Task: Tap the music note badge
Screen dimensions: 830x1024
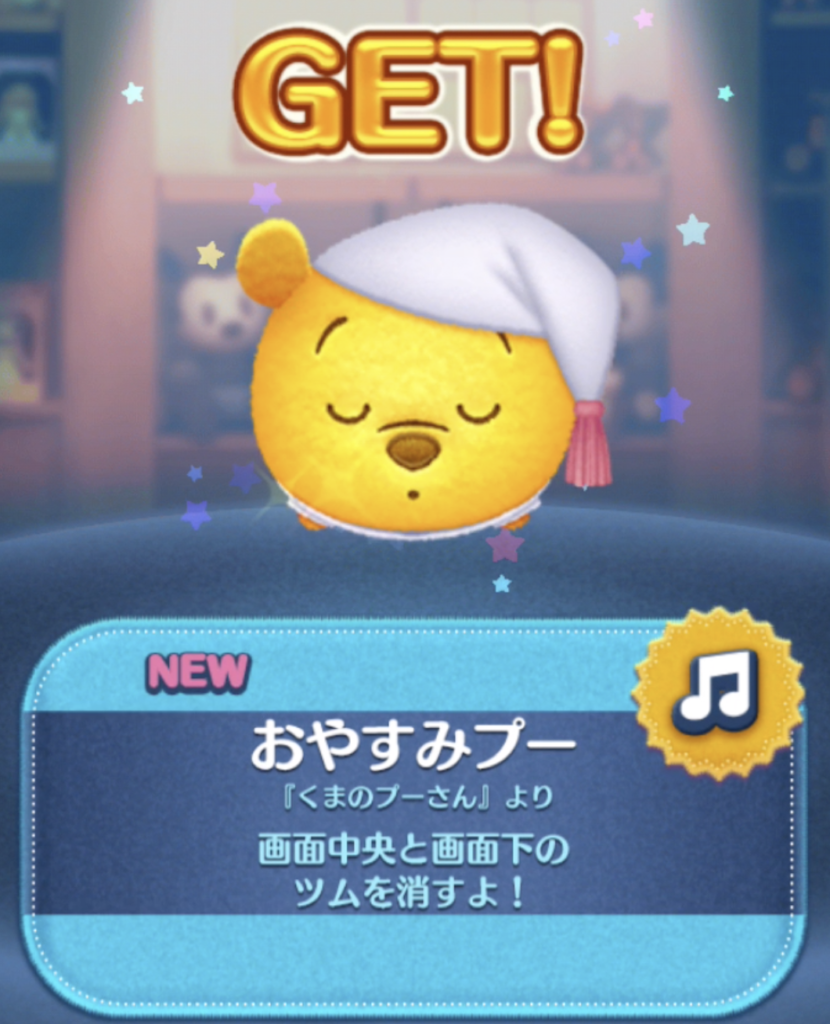Action: (x=717, y=687)
